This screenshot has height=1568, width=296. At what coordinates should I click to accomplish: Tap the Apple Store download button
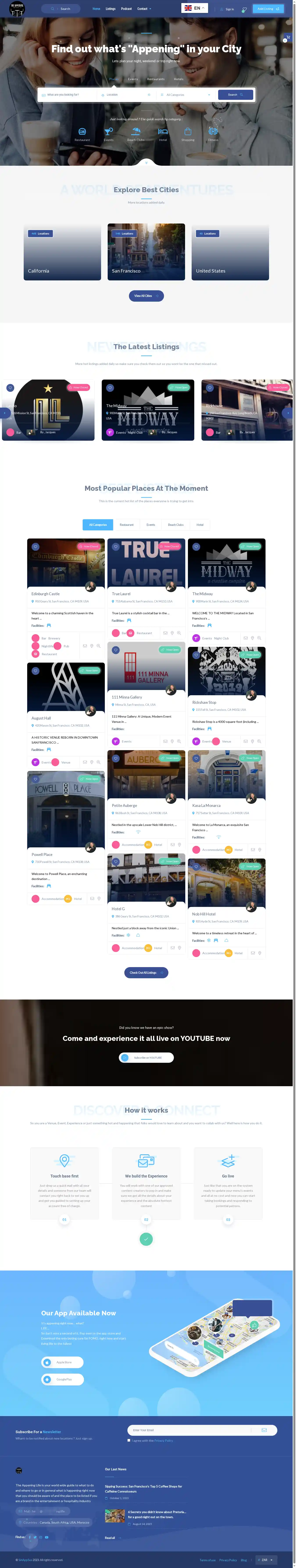tap(62, 1362)
